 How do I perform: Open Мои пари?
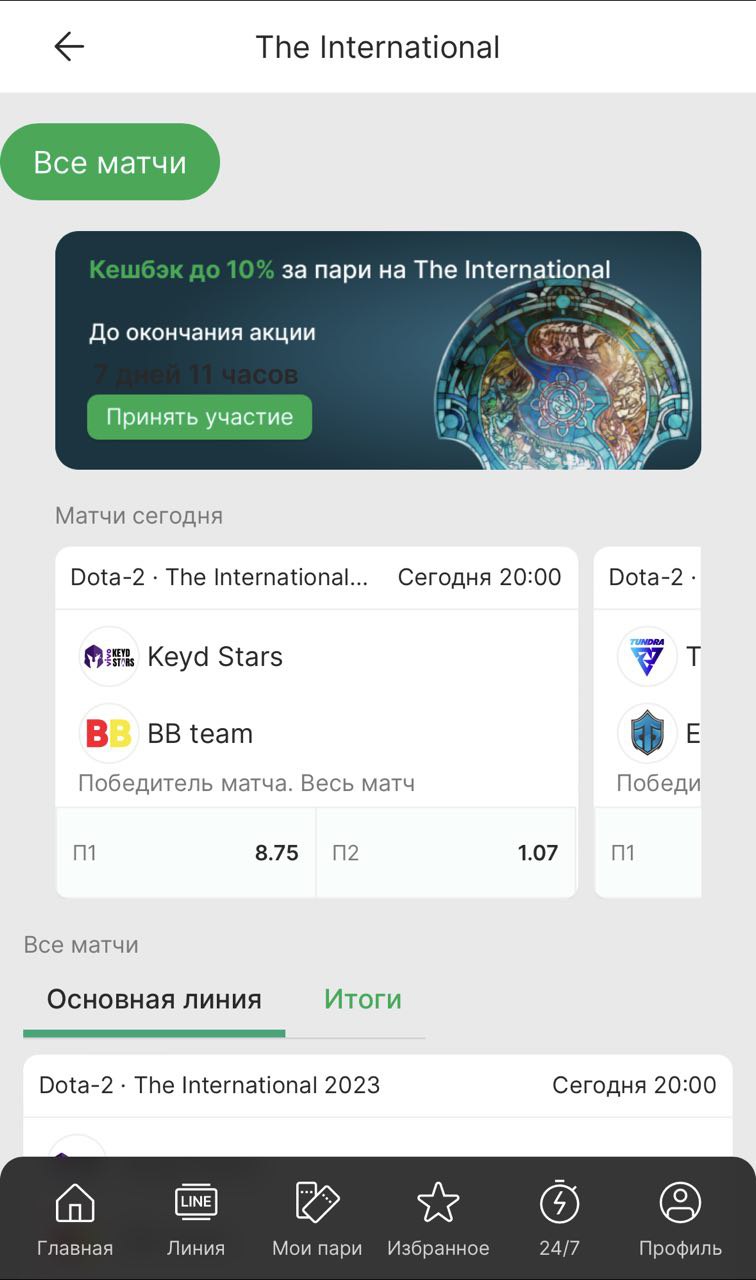[317, 1219]
